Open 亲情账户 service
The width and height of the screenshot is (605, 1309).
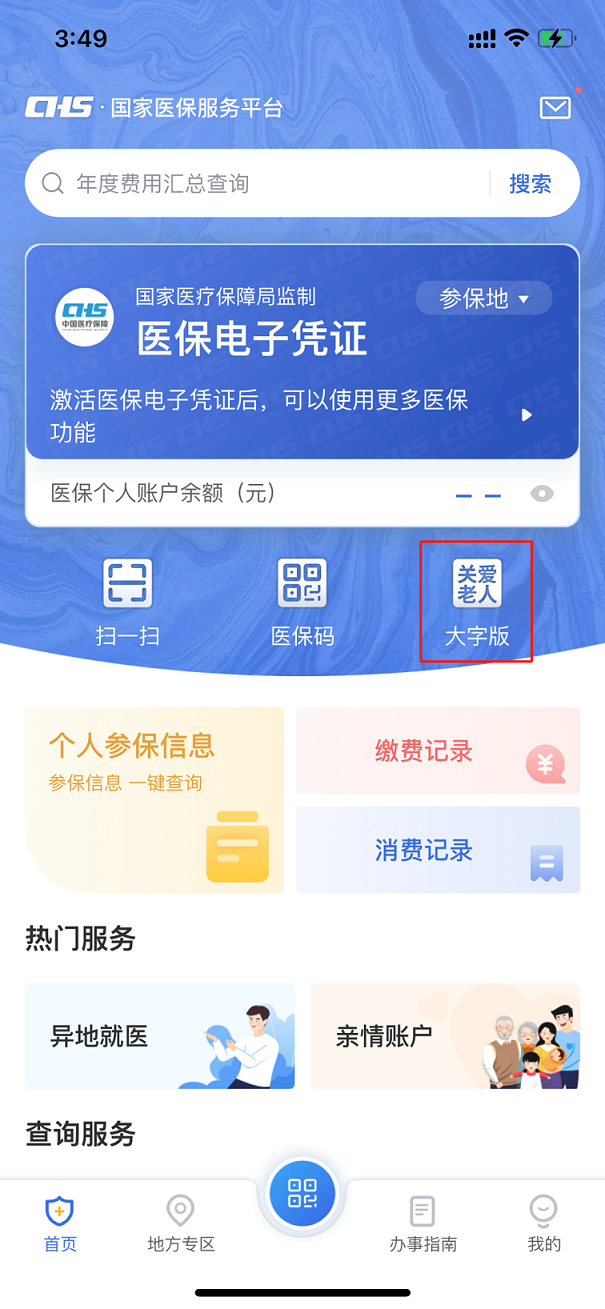point(445,1036)
